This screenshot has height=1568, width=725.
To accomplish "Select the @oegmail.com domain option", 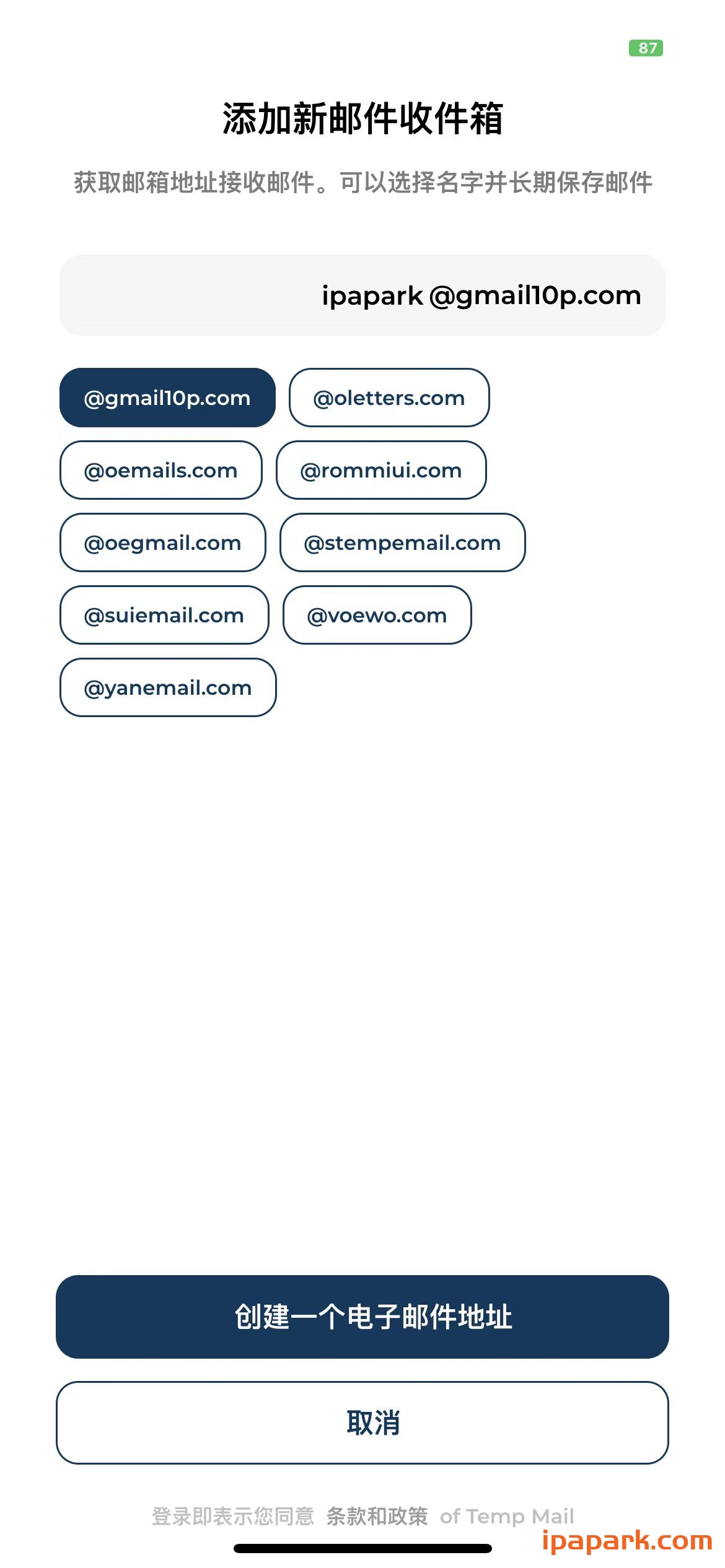I will 162,543.
